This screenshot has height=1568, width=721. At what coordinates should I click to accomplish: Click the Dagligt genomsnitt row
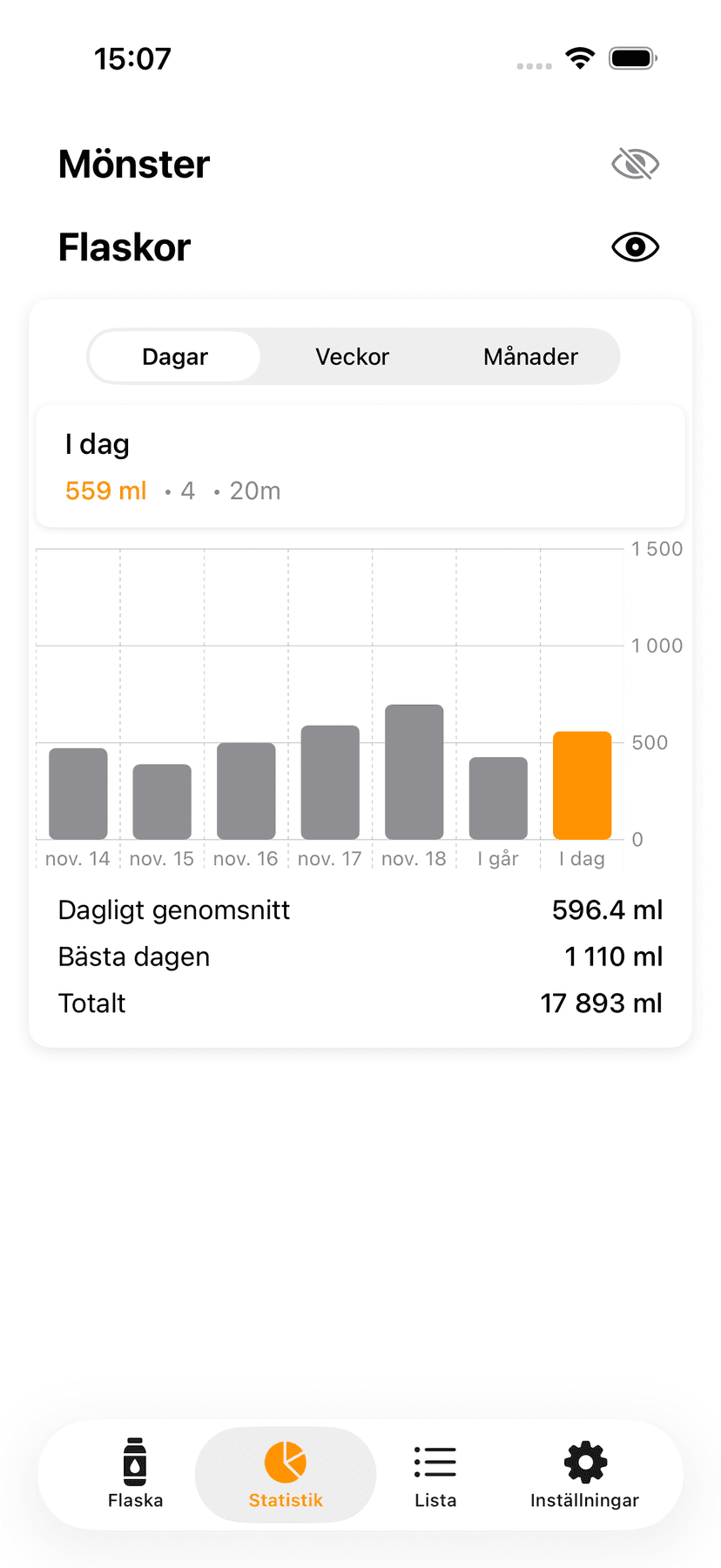click(x=360, y=910)
